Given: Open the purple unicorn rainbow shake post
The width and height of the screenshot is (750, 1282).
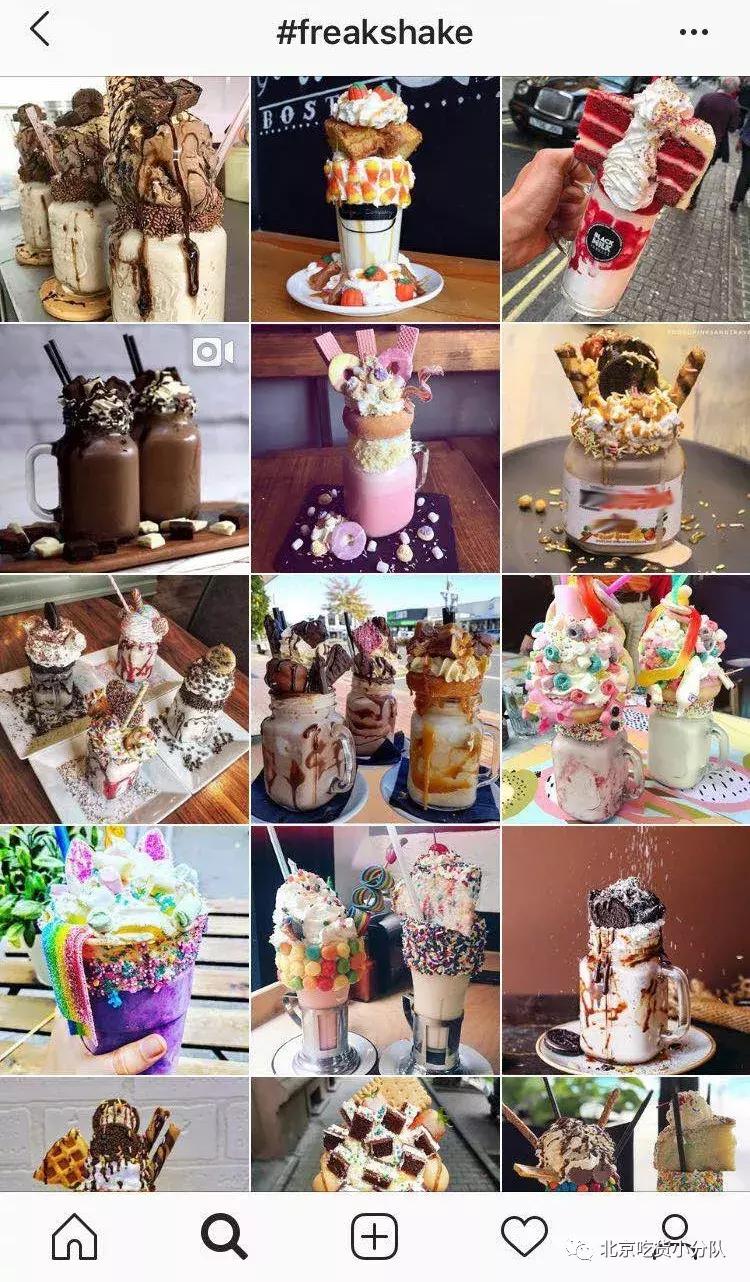Looking at the screenshot, I should tap(124, 950).
